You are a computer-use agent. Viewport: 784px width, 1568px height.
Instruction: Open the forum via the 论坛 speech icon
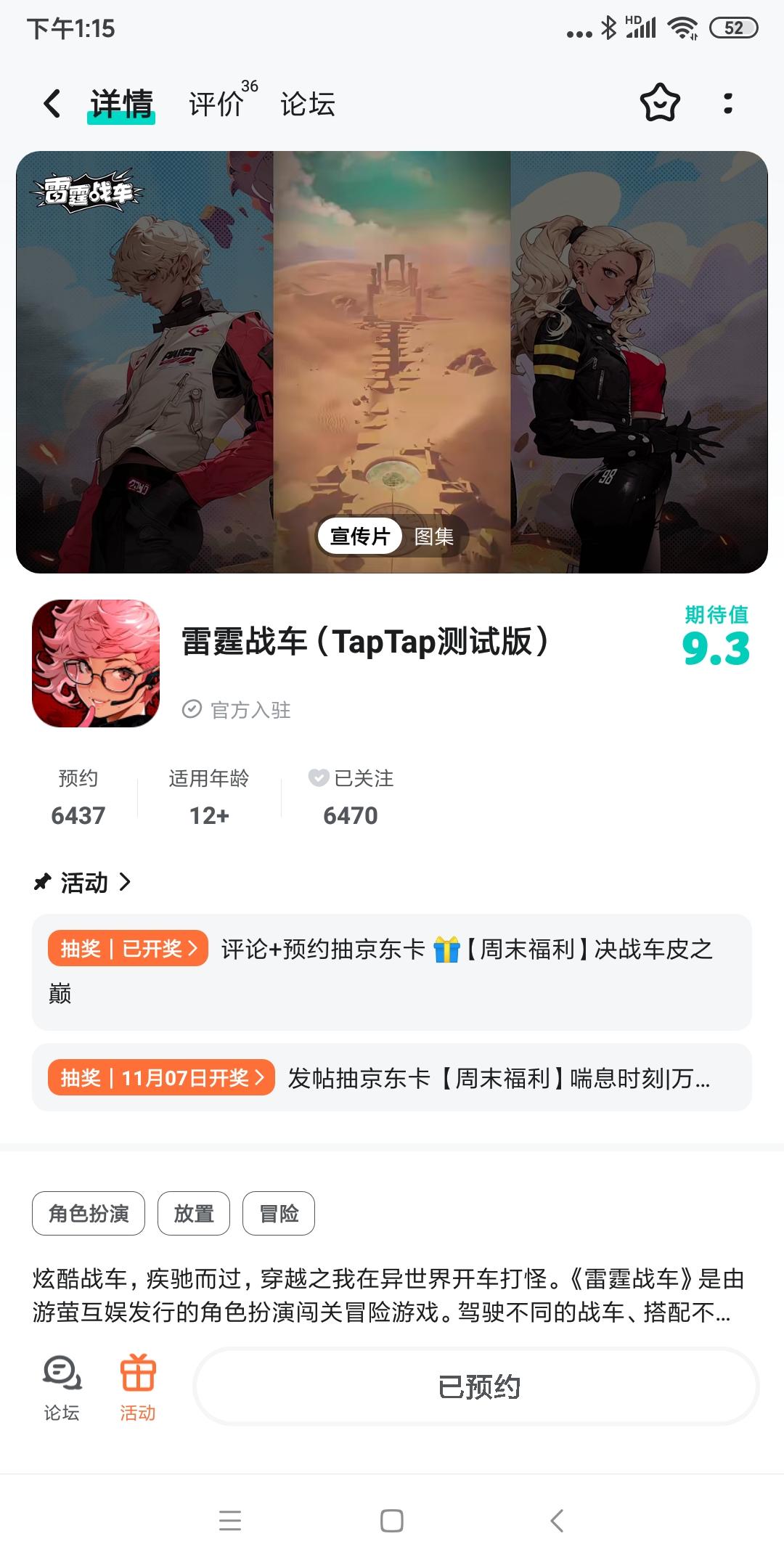pyautogui.click(x=60, y=1383)
